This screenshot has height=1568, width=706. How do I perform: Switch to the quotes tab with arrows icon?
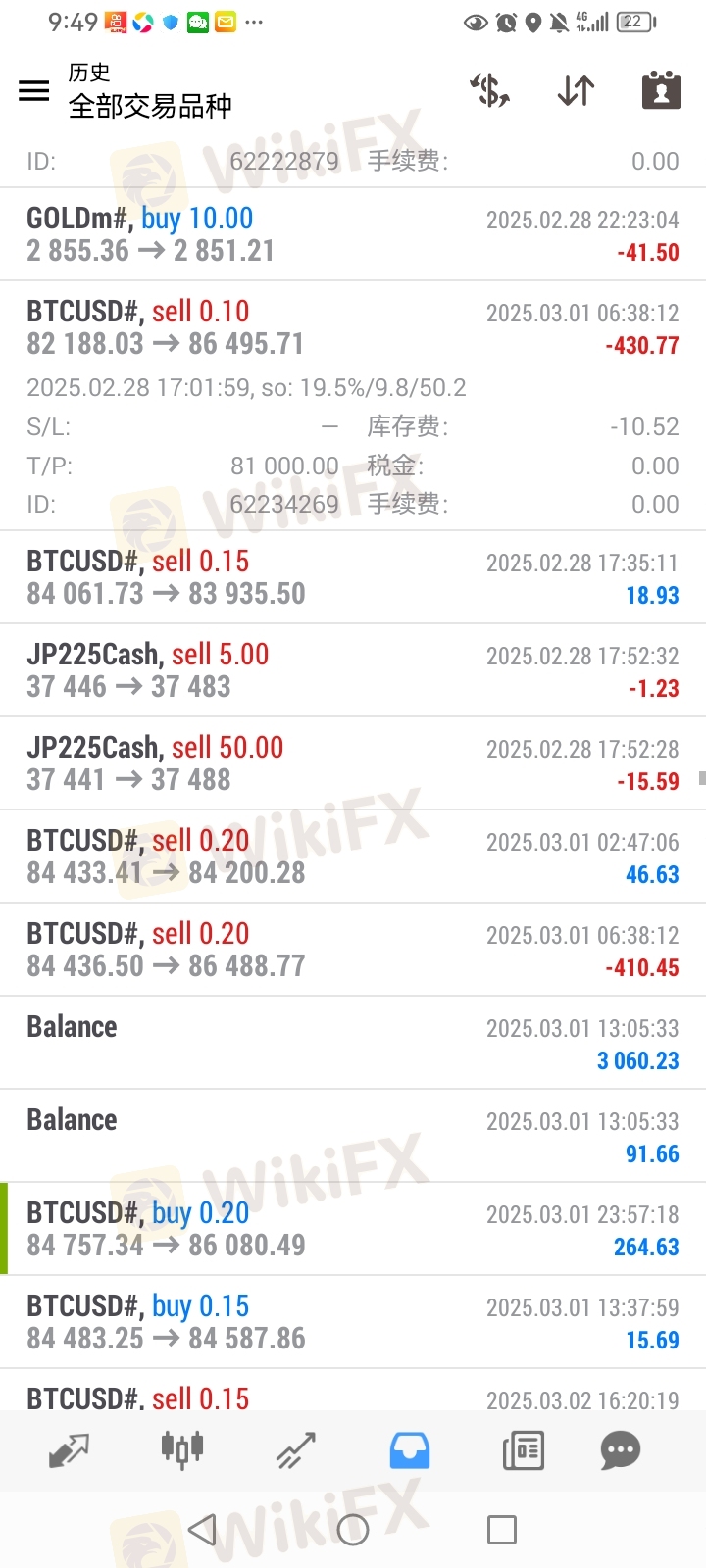click(x=69, y=1450)
